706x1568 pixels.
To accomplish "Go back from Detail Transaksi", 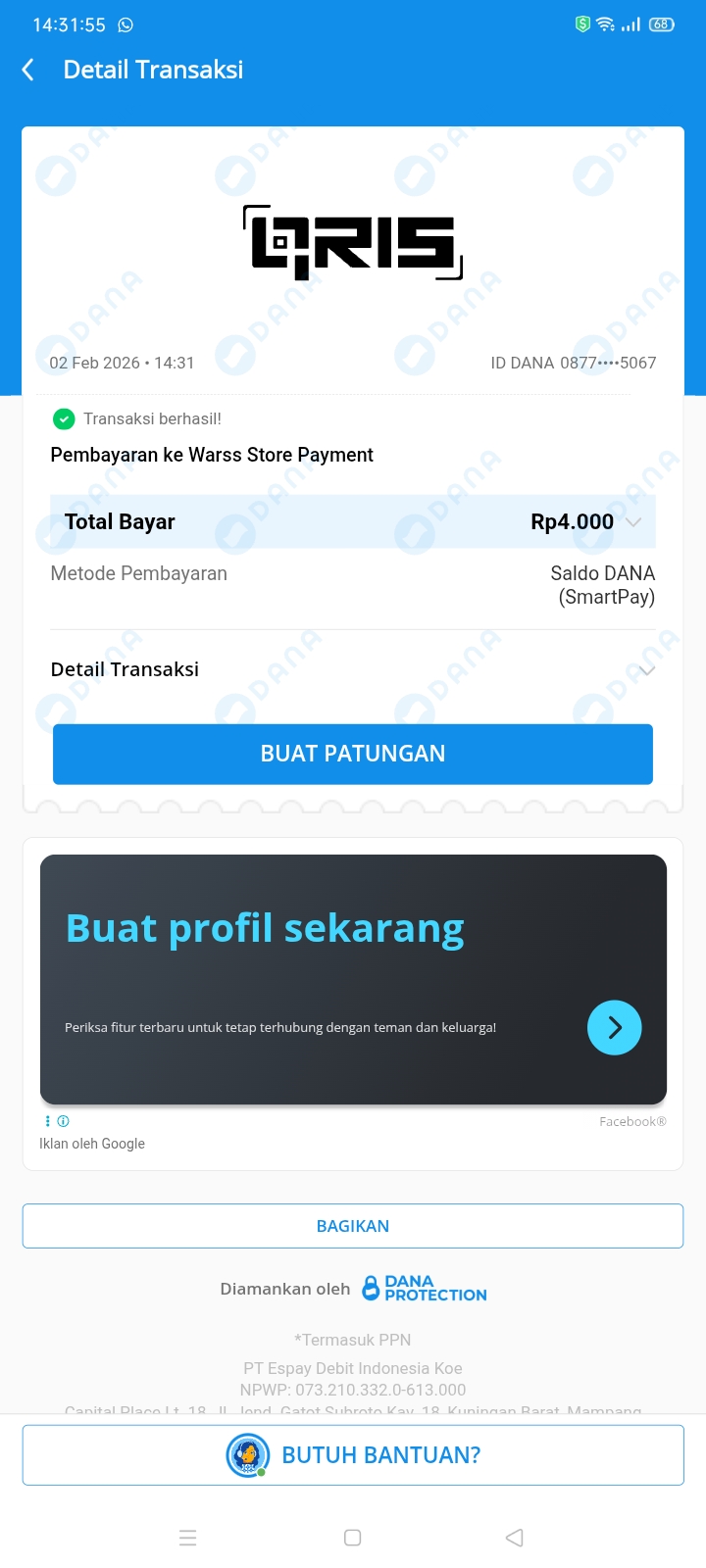I will pyautogui.click(x=28, y=70).
